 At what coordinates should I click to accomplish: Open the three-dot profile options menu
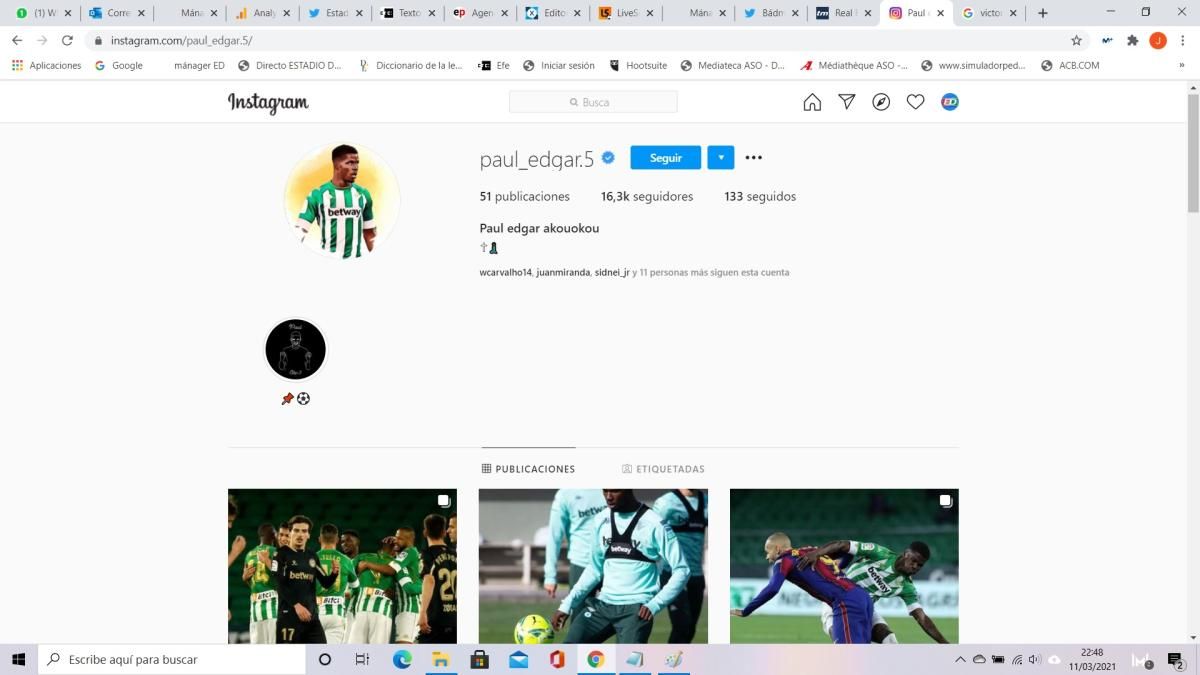tap(753, 158)
